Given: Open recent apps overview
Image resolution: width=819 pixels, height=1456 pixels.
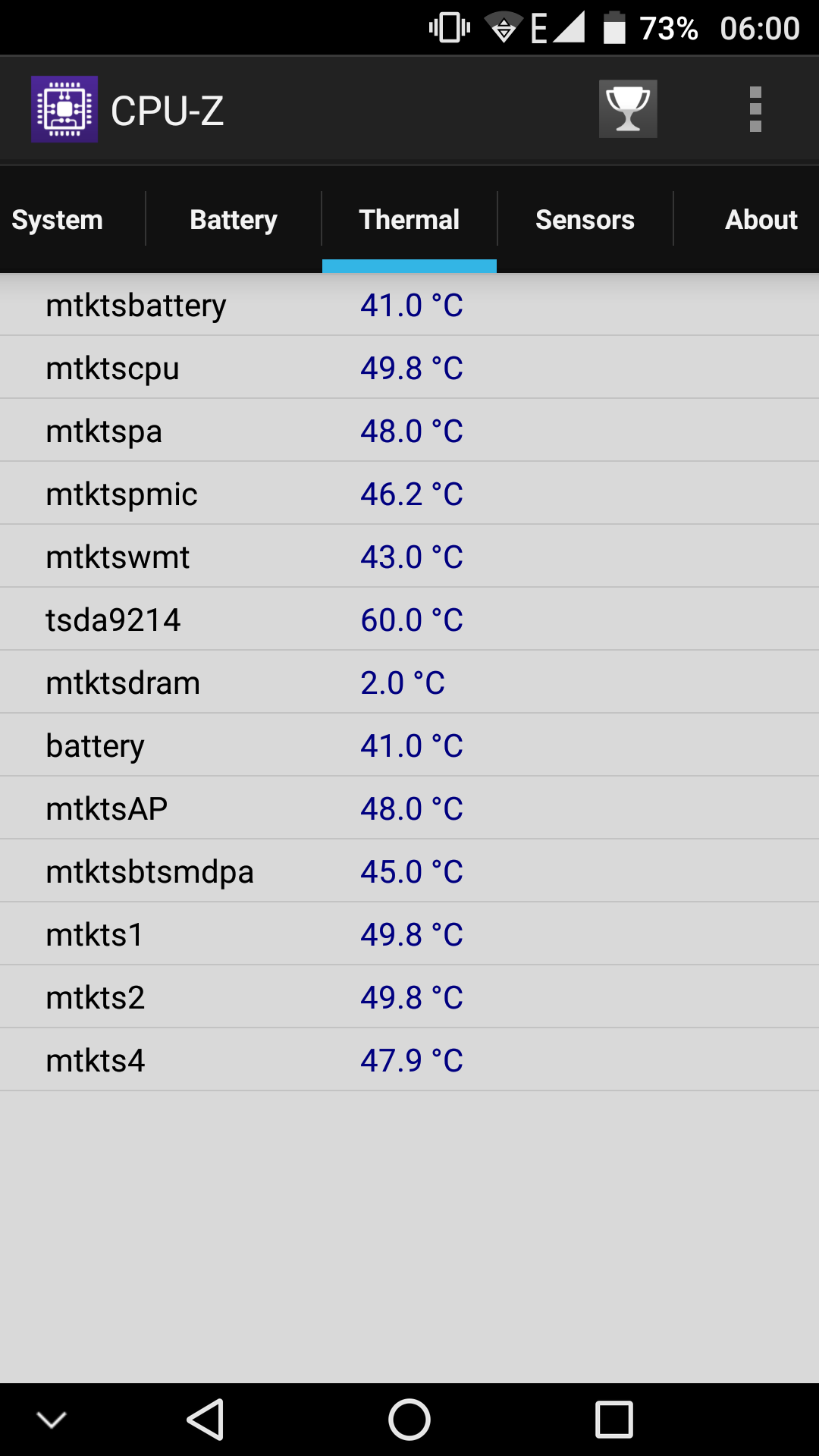Looking at the screenshot, I should click(614, 1420).
